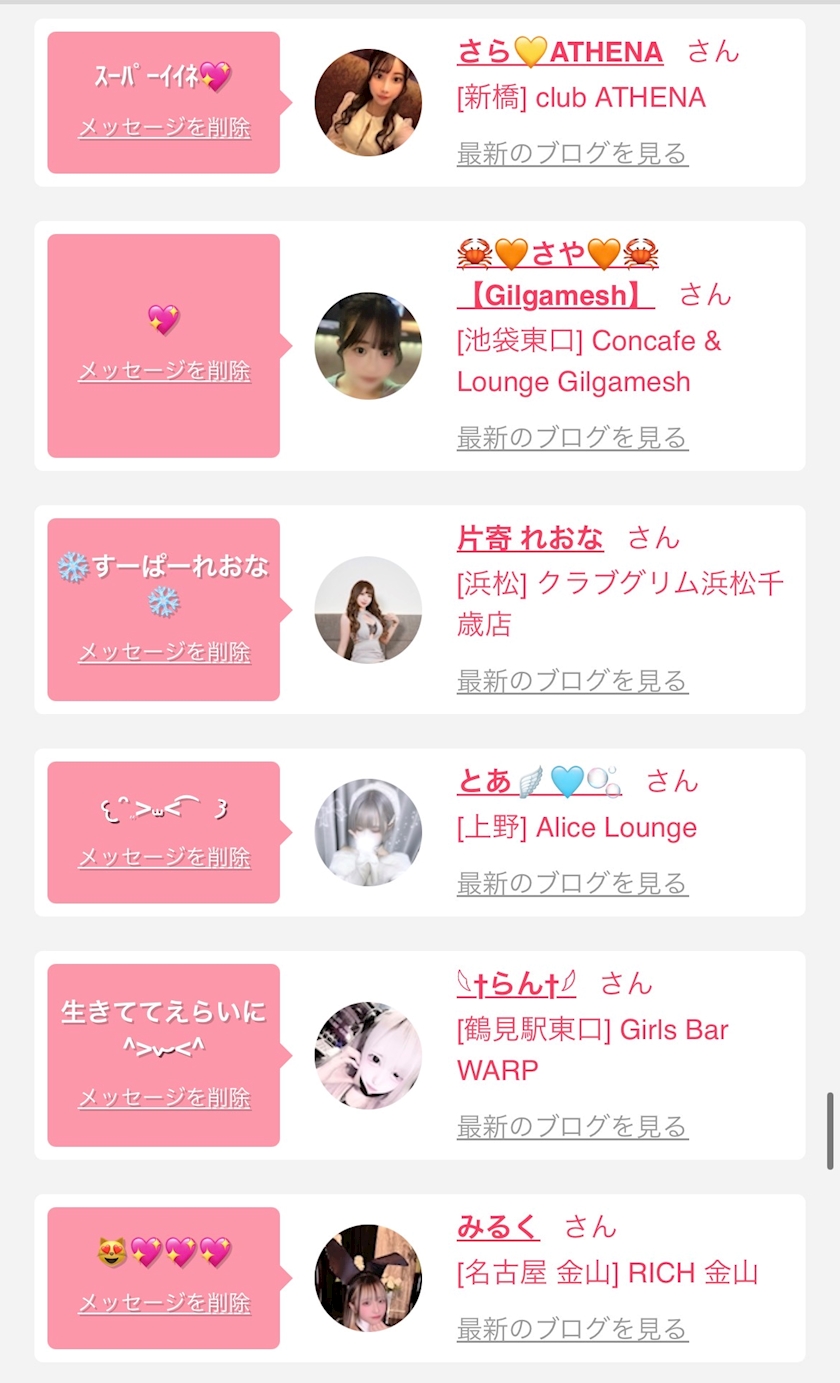Open らん's profile name link
840x1383 pixels.
(516, 984)
